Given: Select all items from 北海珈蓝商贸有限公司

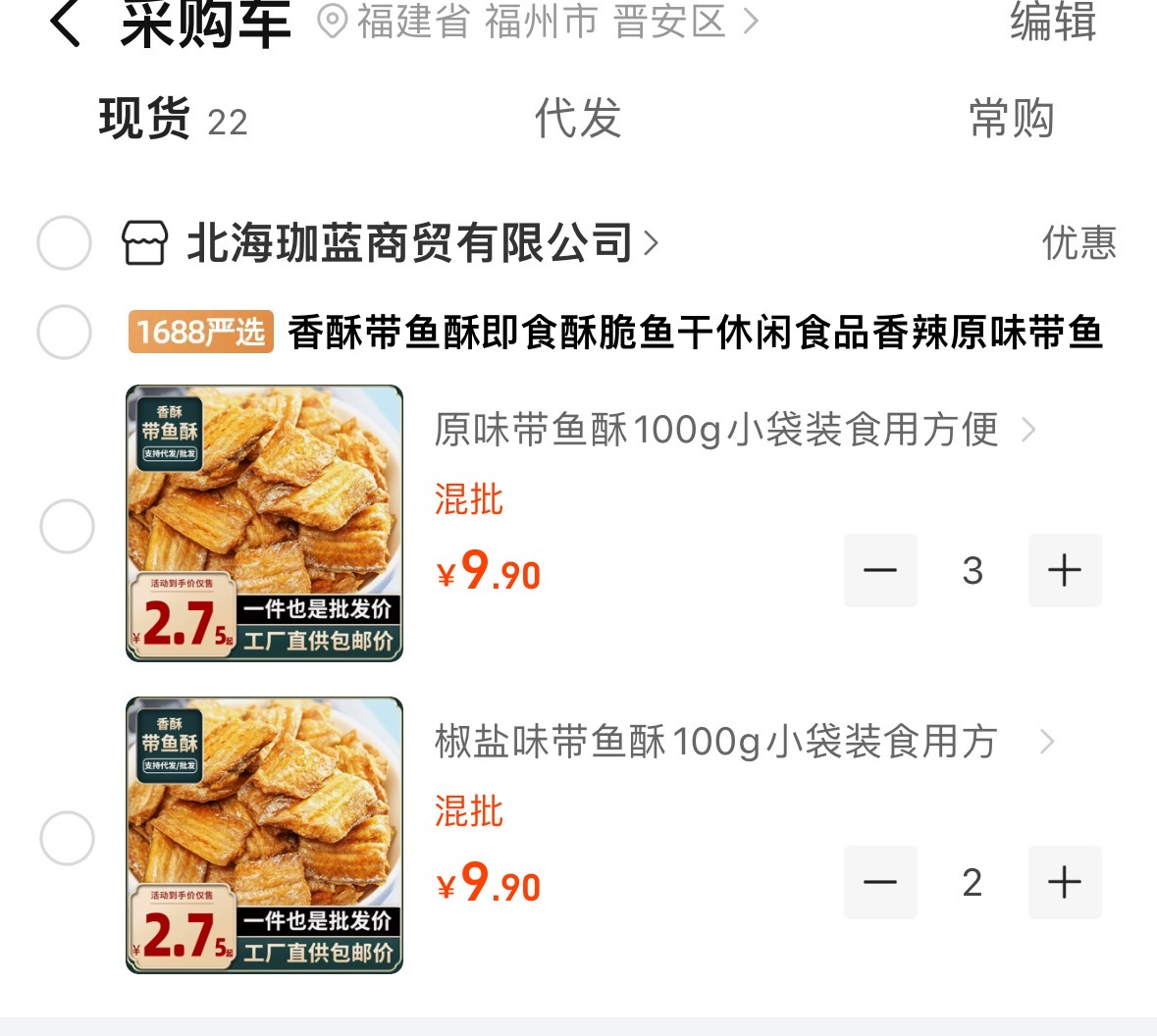Looking at the screenshot, I should click(x=65, y=243).
